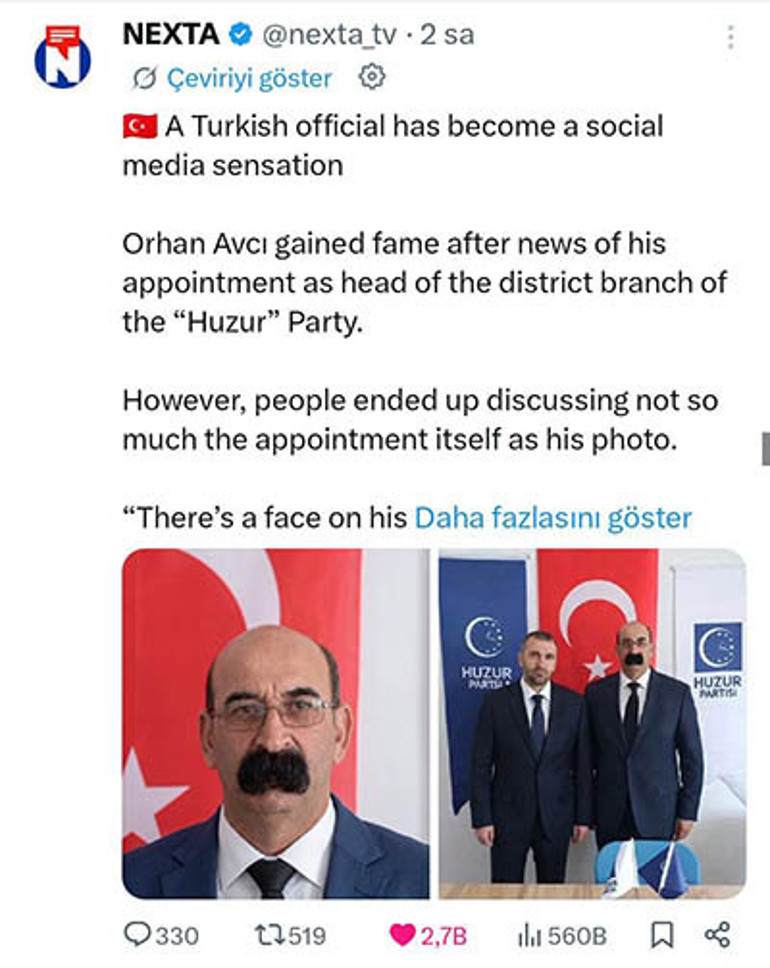Toggle the heart like icon
The height and width of the screenshot is (968, 770).
click(x=403, y=935)
